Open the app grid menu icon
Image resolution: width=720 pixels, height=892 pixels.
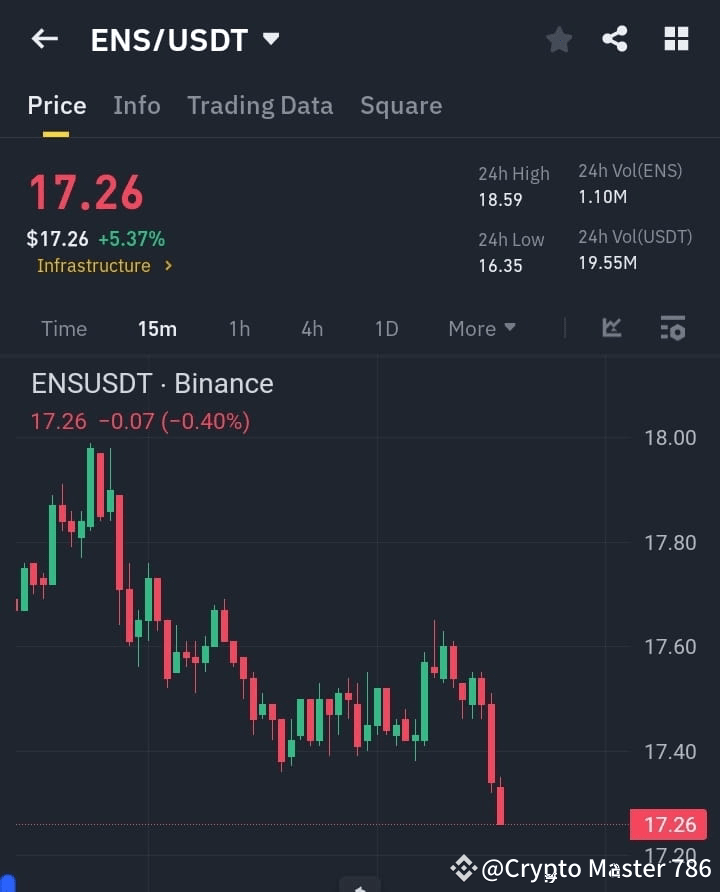[x=676, y=39]
